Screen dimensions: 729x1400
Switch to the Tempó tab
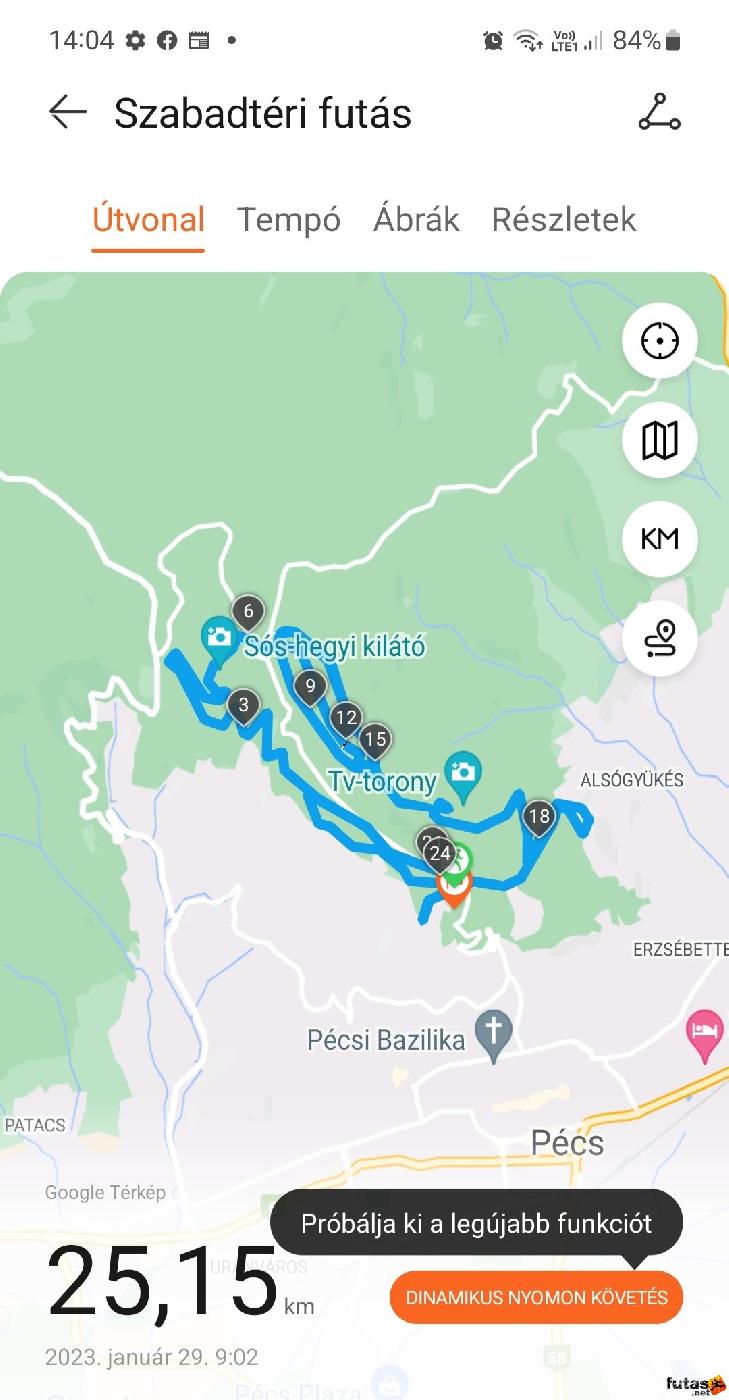pyautogui.click(x=289, y=220)
